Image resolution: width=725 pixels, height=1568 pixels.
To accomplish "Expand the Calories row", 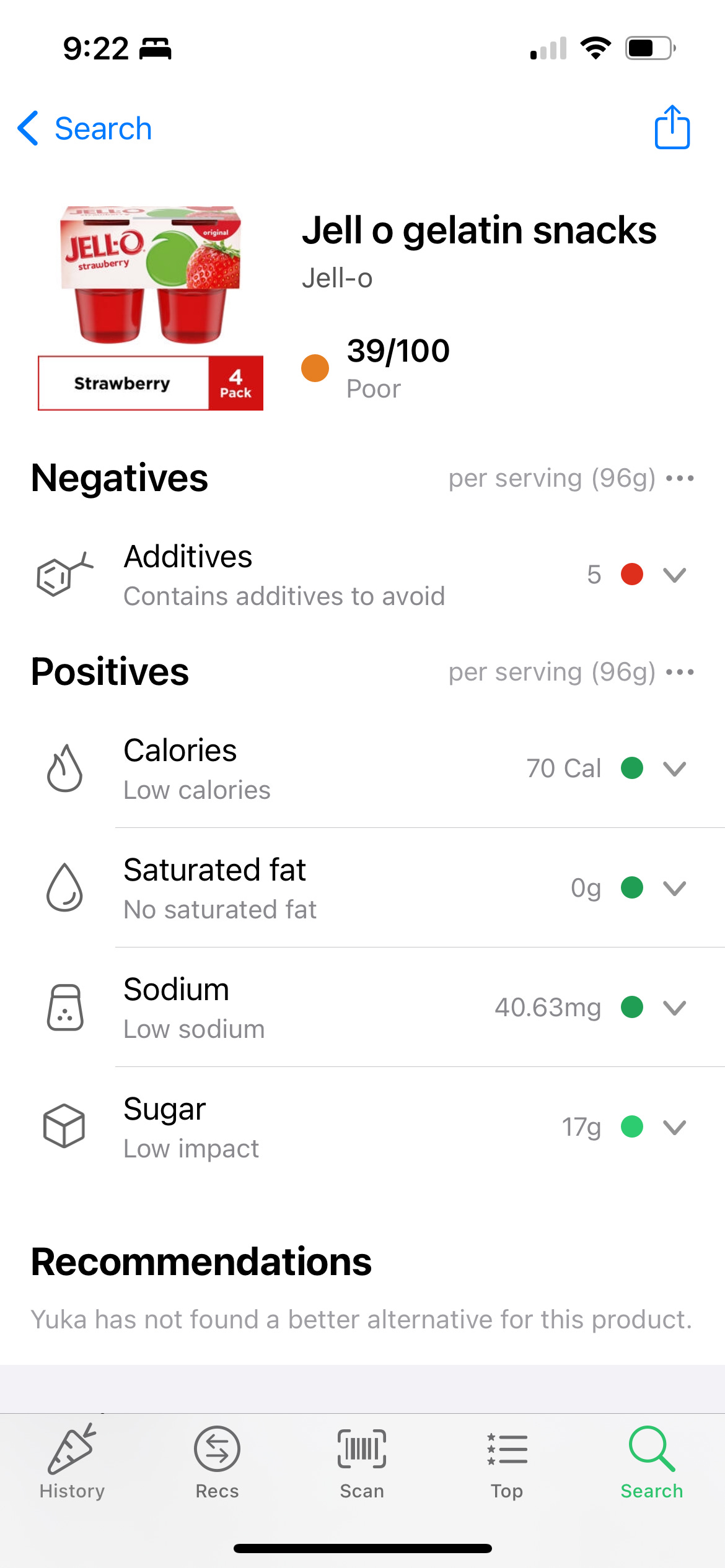I will (674, 769).
